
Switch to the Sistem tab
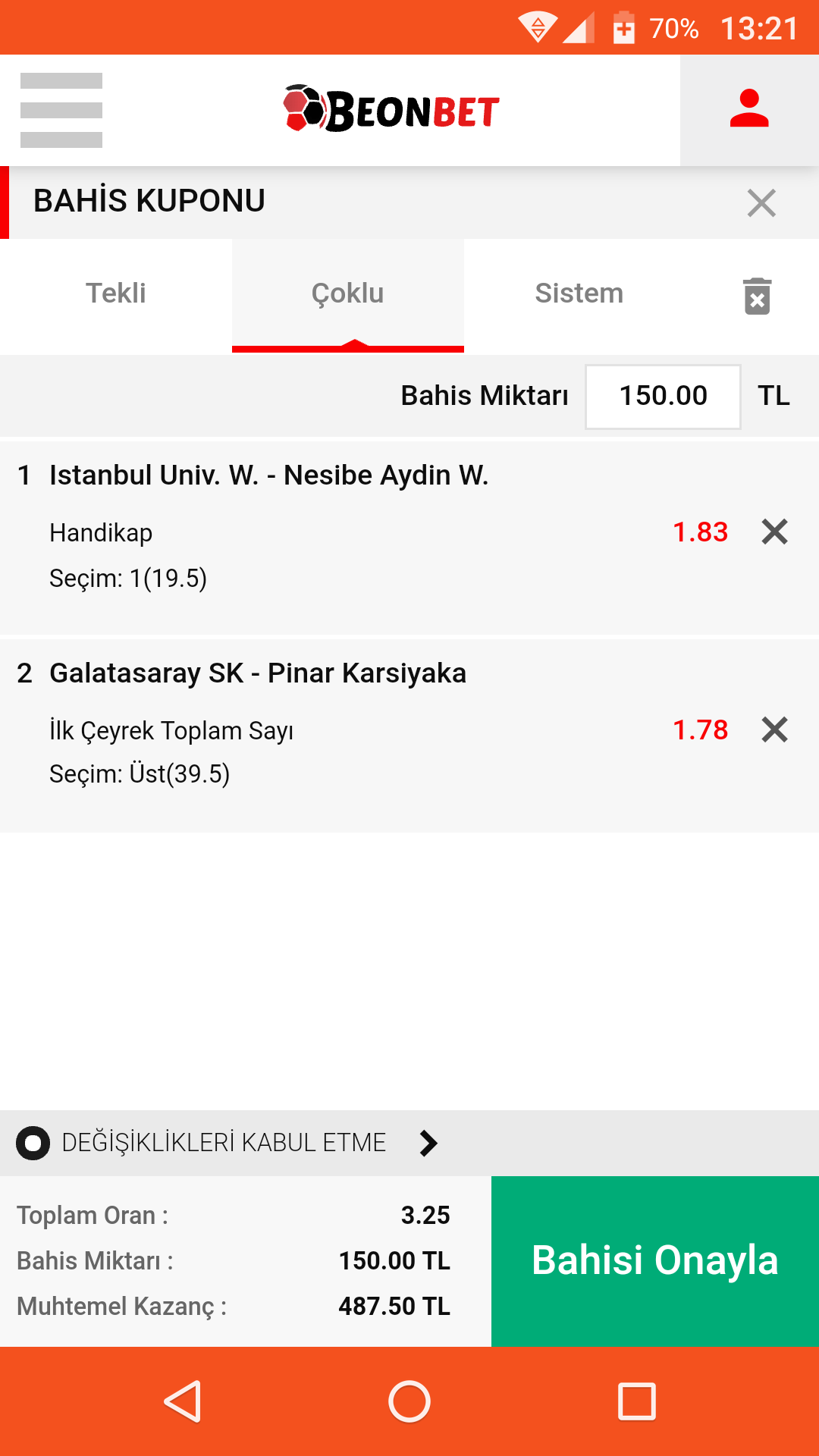click(x=579, y=293)
